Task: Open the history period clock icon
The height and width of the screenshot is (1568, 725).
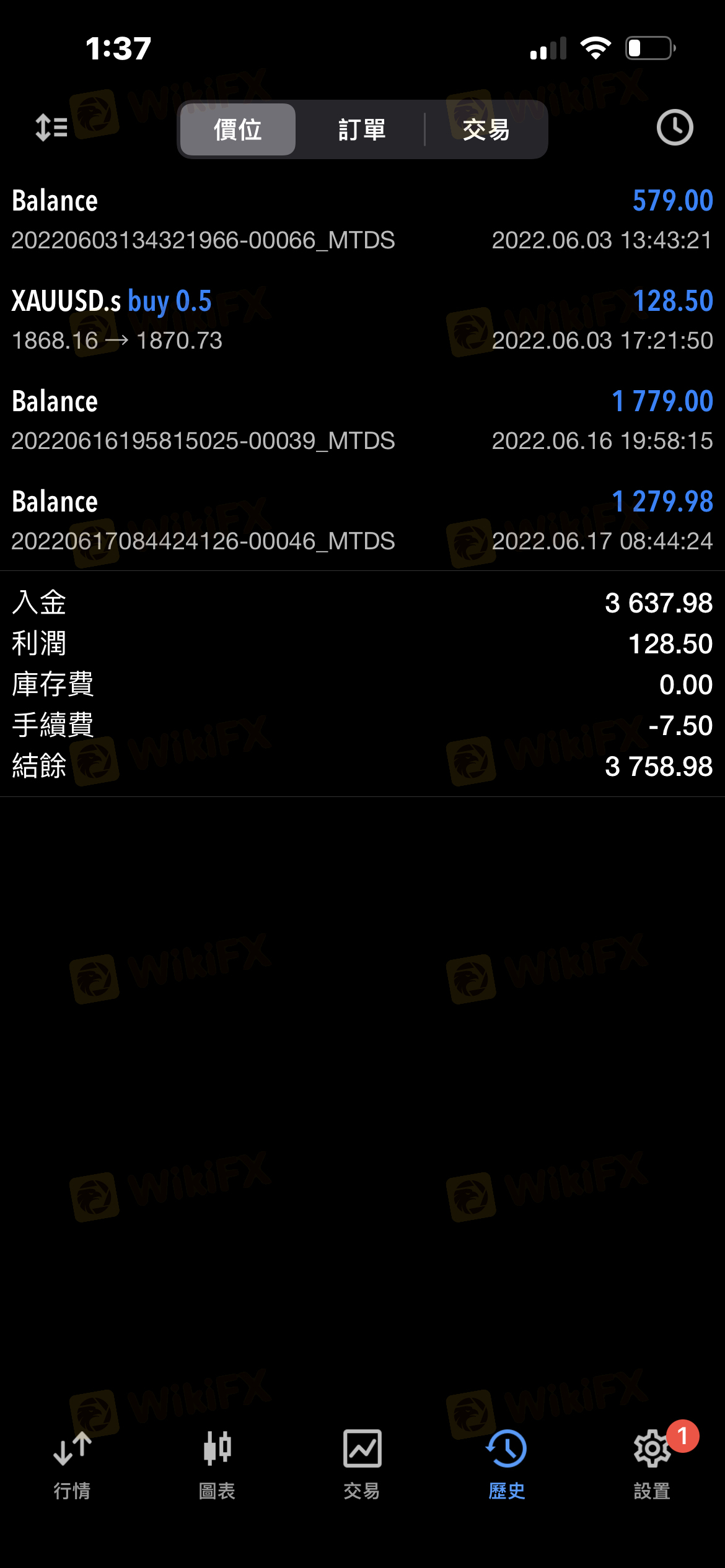Action: pos(674,128)
